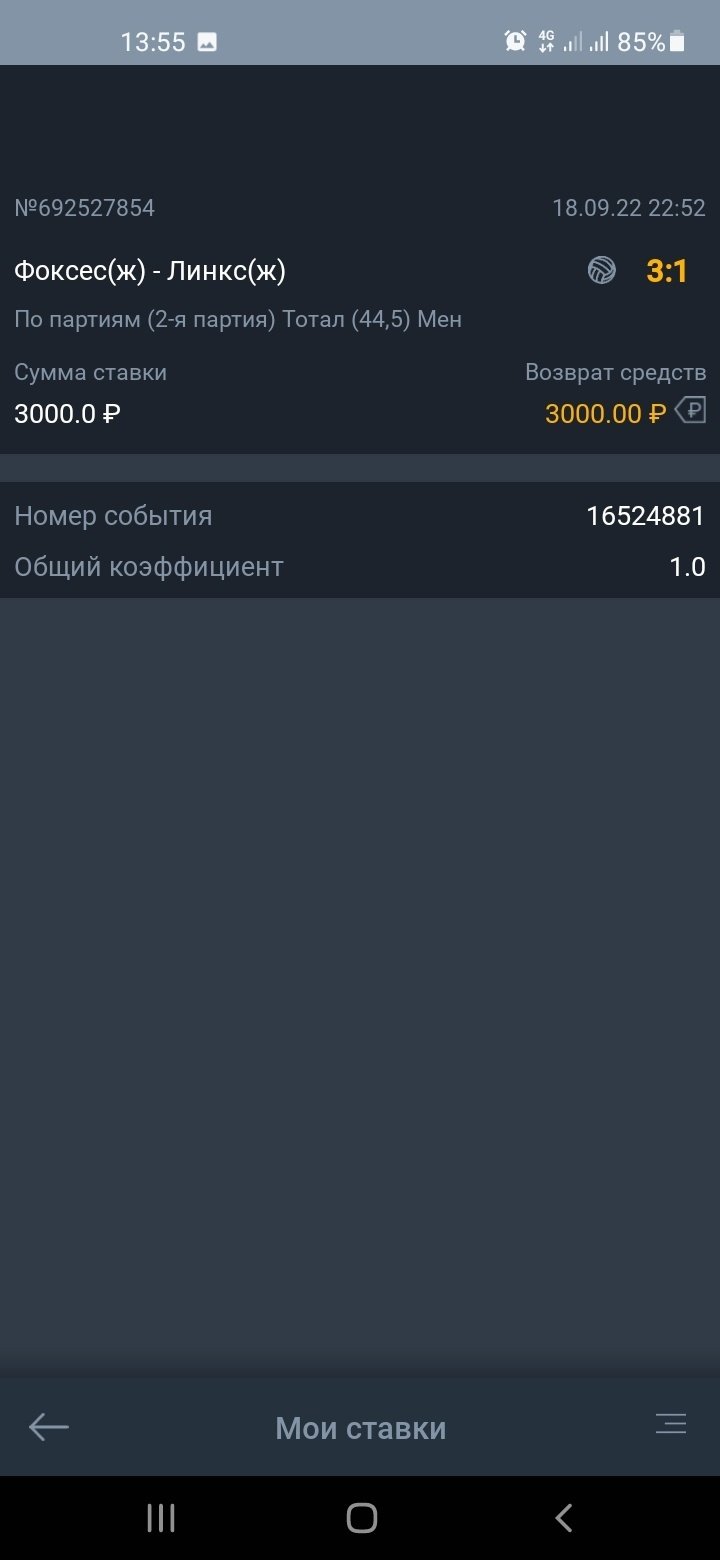The width and height of the screenshot is (720, 1560).
Task: Open the menu icon beside Мои ставки
Action: [670, 1425]
